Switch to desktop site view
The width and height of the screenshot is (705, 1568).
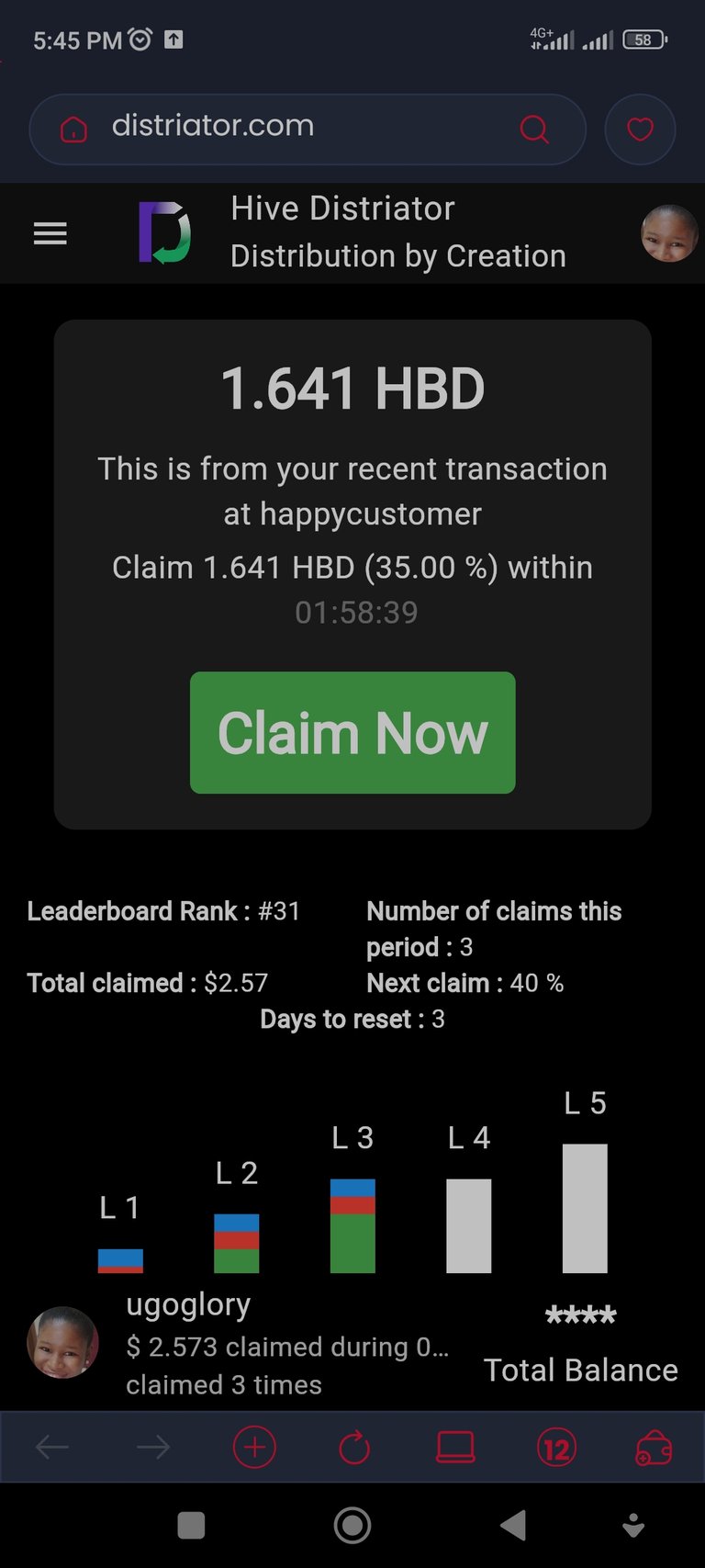tap(455, 1448)
